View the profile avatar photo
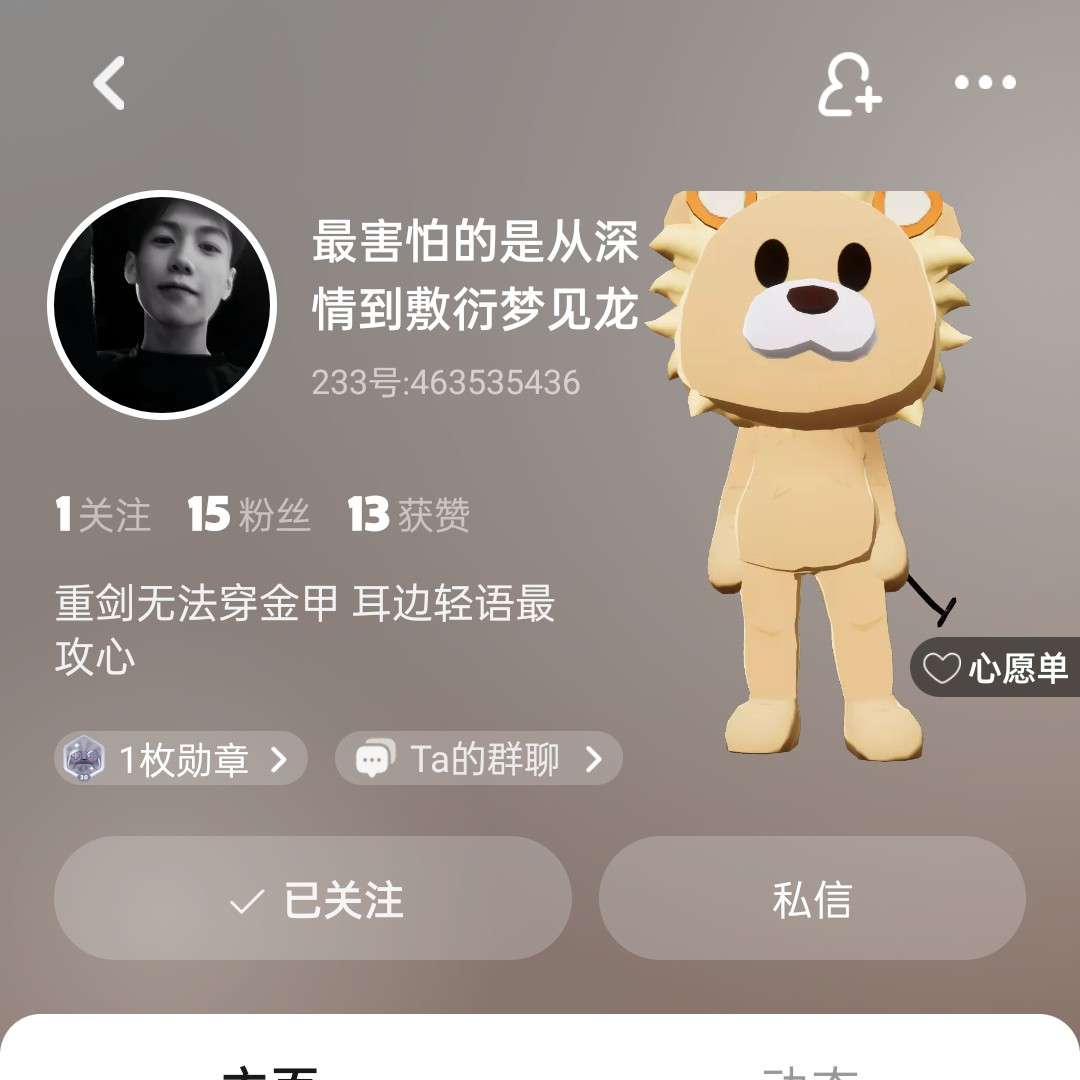Image resolution: width=1080 pixels, height=1080 pixels. tap(162, 304)
